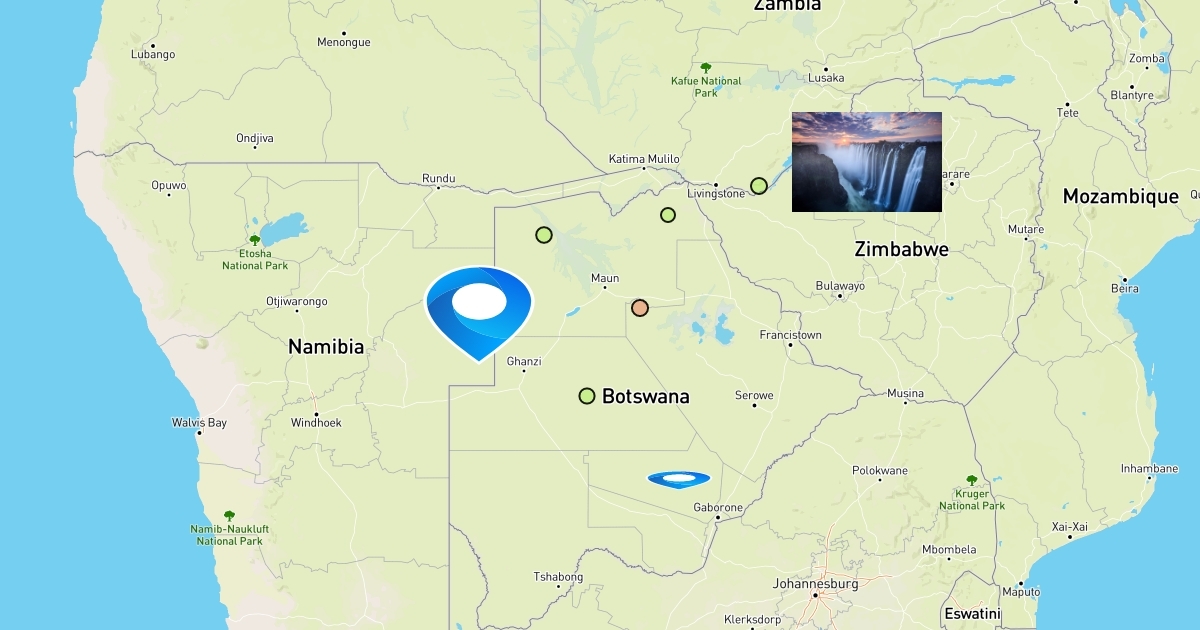This screenshot has width=1200, height=630.
Task: Select the green circle marker south of Katima Mulilo
Action: pos(668,215)
